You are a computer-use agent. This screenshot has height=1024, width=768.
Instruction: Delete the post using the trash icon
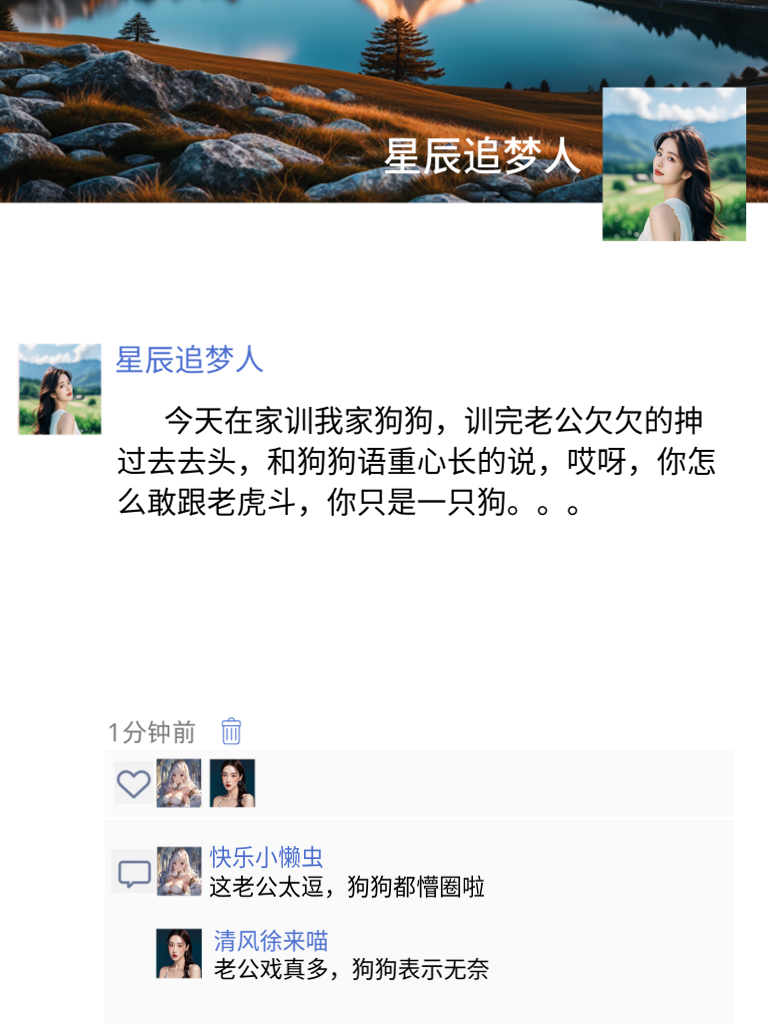(229, 732)
